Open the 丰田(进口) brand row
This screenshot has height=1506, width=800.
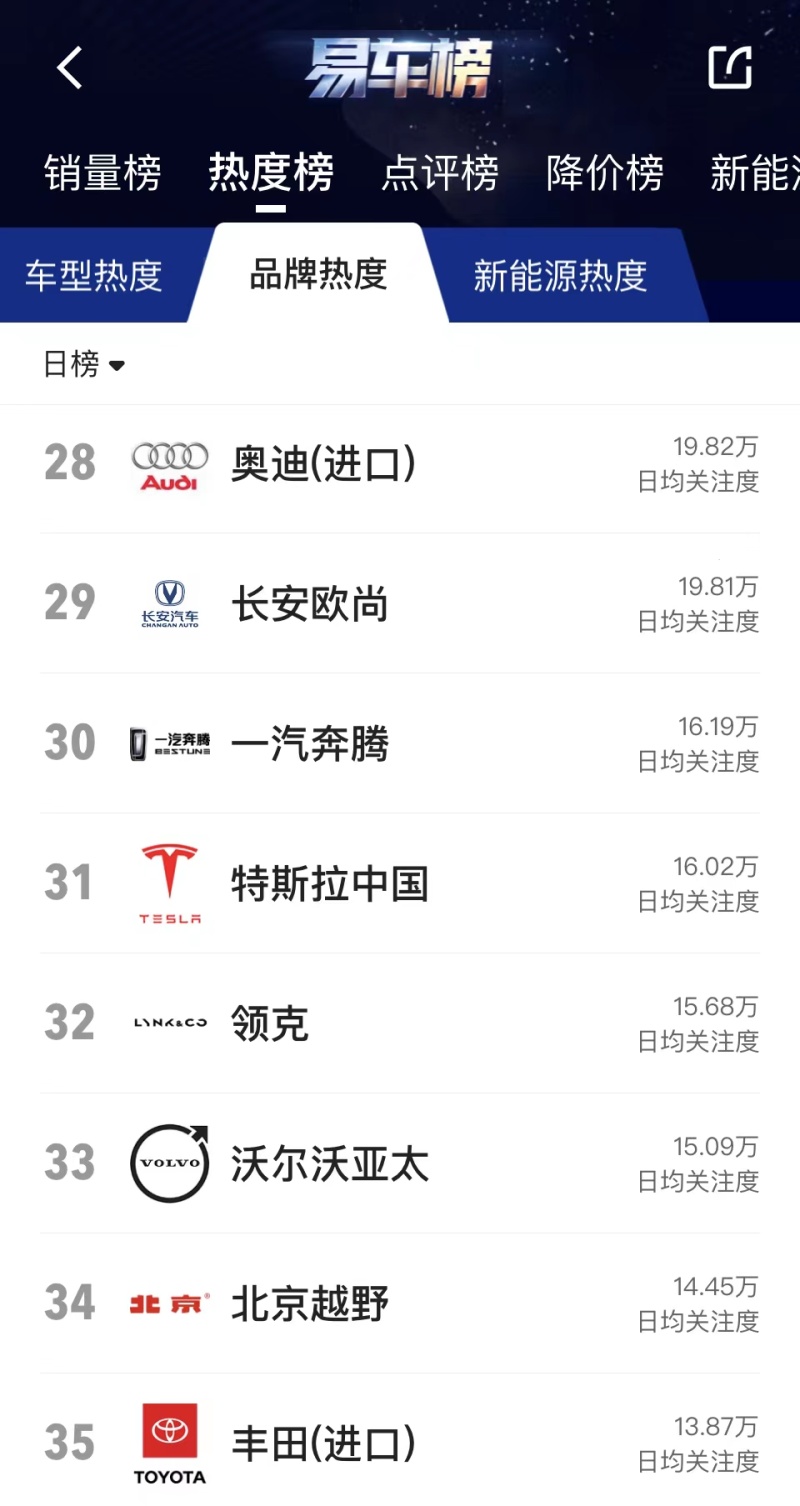coord(400,1440)
